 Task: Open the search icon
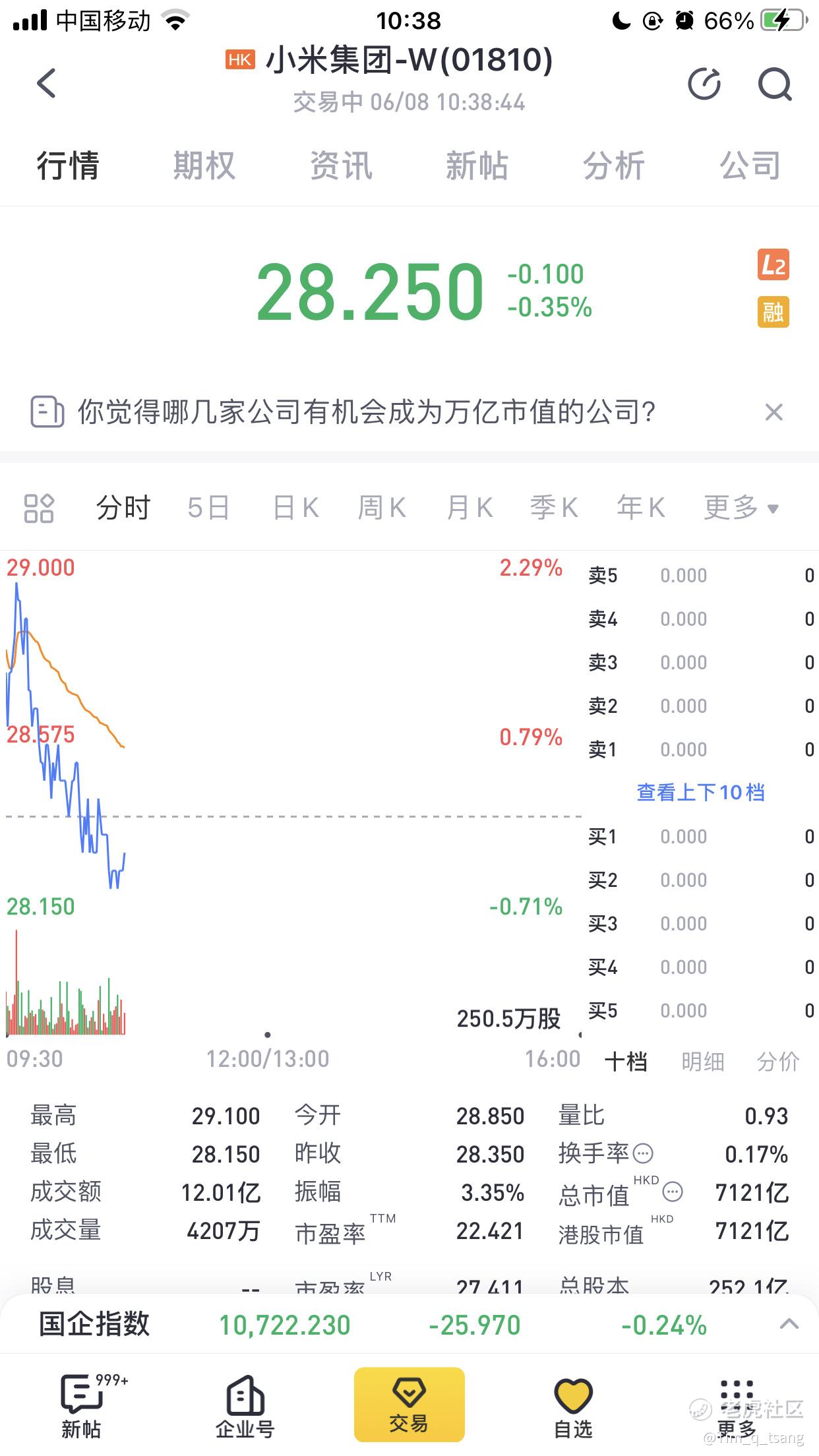tap(774, 84)
